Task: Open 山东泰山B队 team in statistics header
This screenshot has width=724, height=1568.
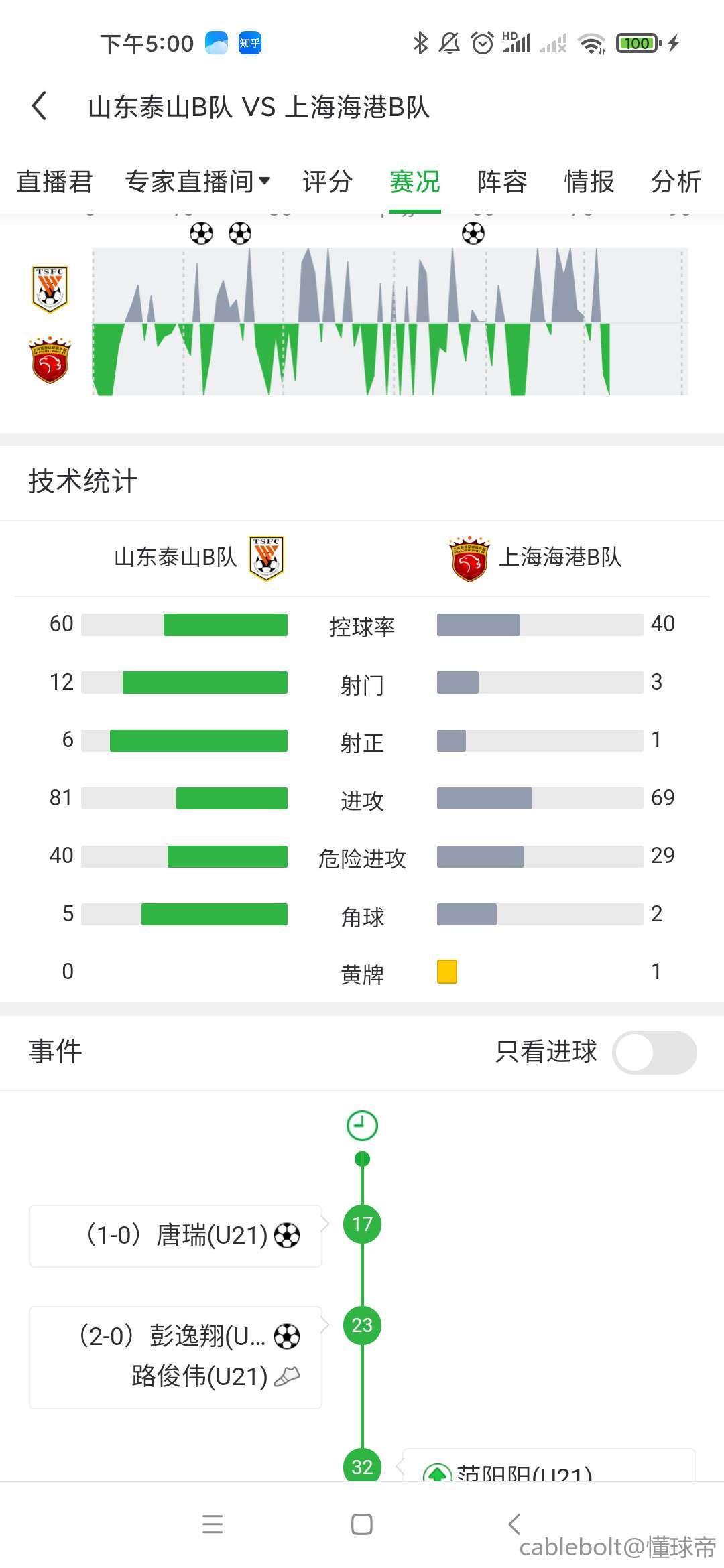Action: [x=199, y=558]
